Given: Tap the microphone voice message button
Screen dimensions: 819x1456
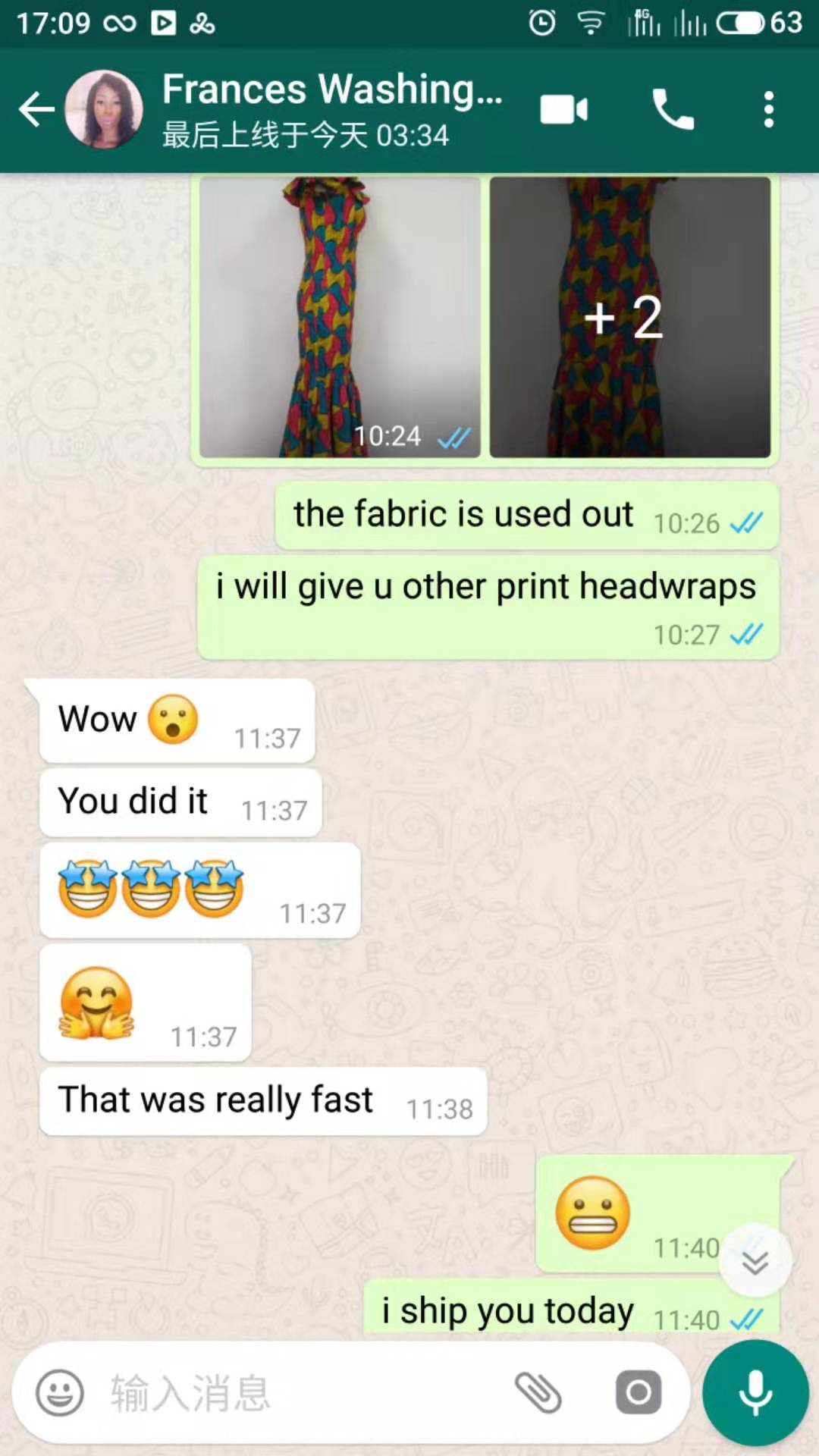Looking at the screenshot, I should (x=755, y=1393).
